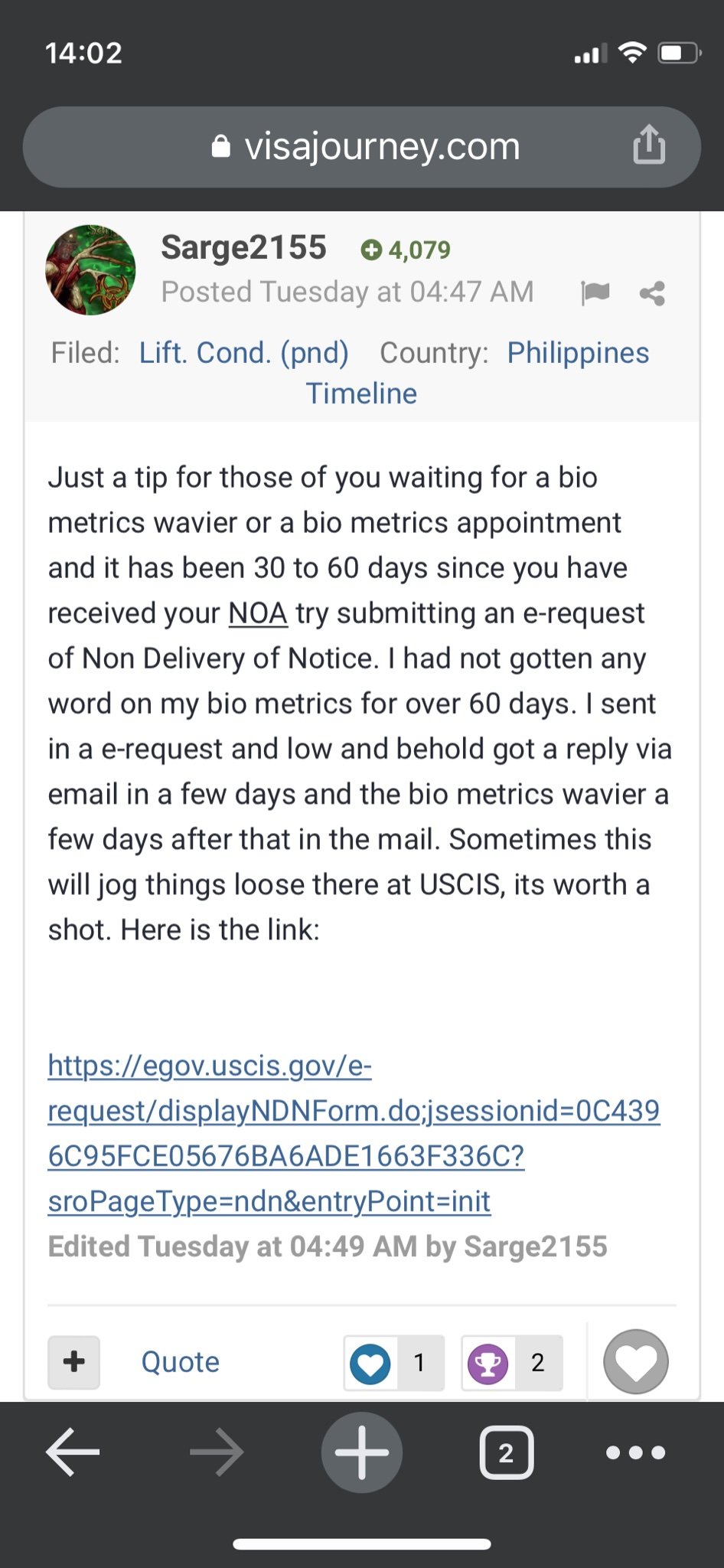
Task: Open the browser's three-dot menu
Action: 635,1452
